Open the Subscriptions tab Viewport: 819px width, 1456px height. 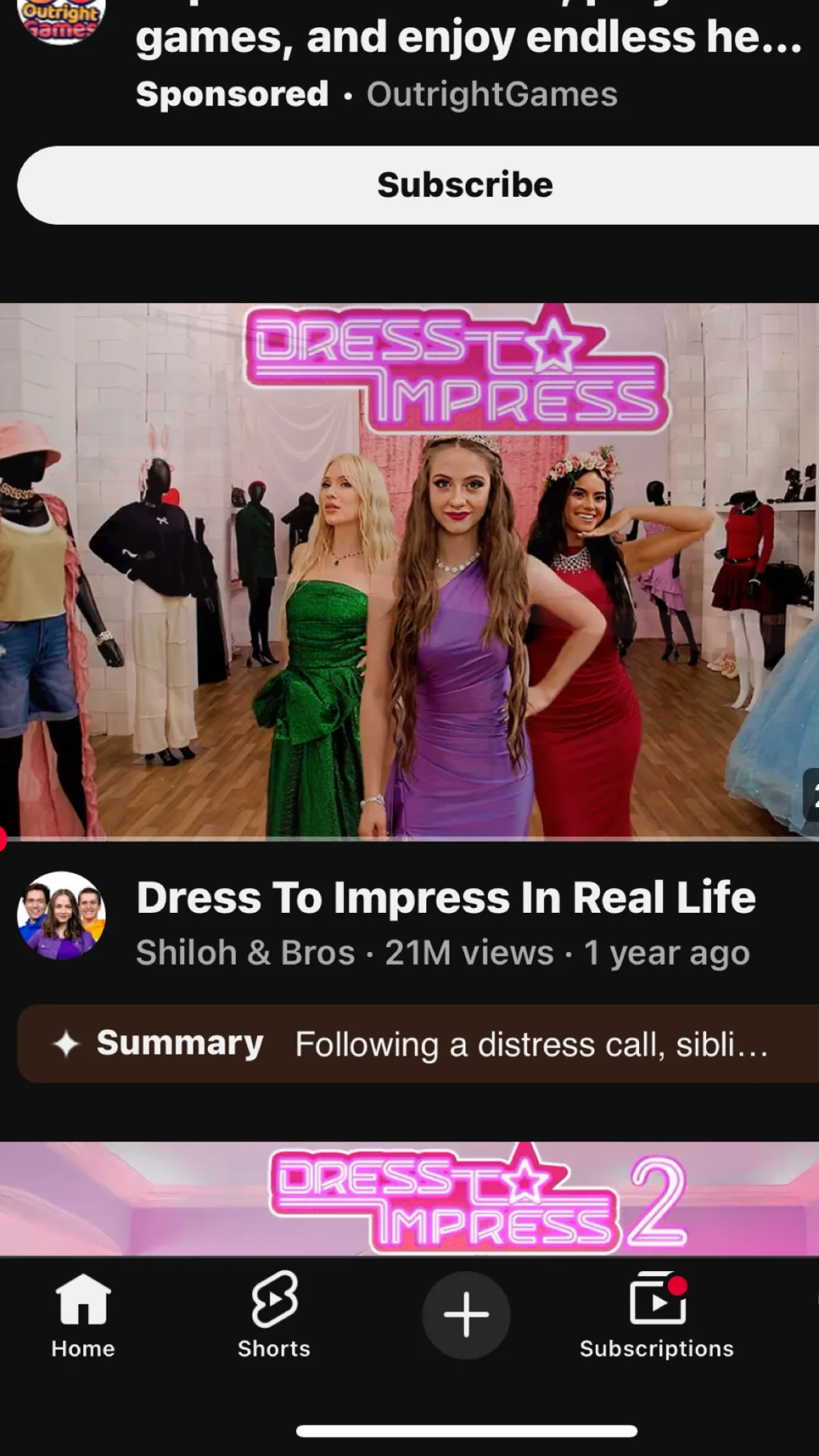point(657,1314)
